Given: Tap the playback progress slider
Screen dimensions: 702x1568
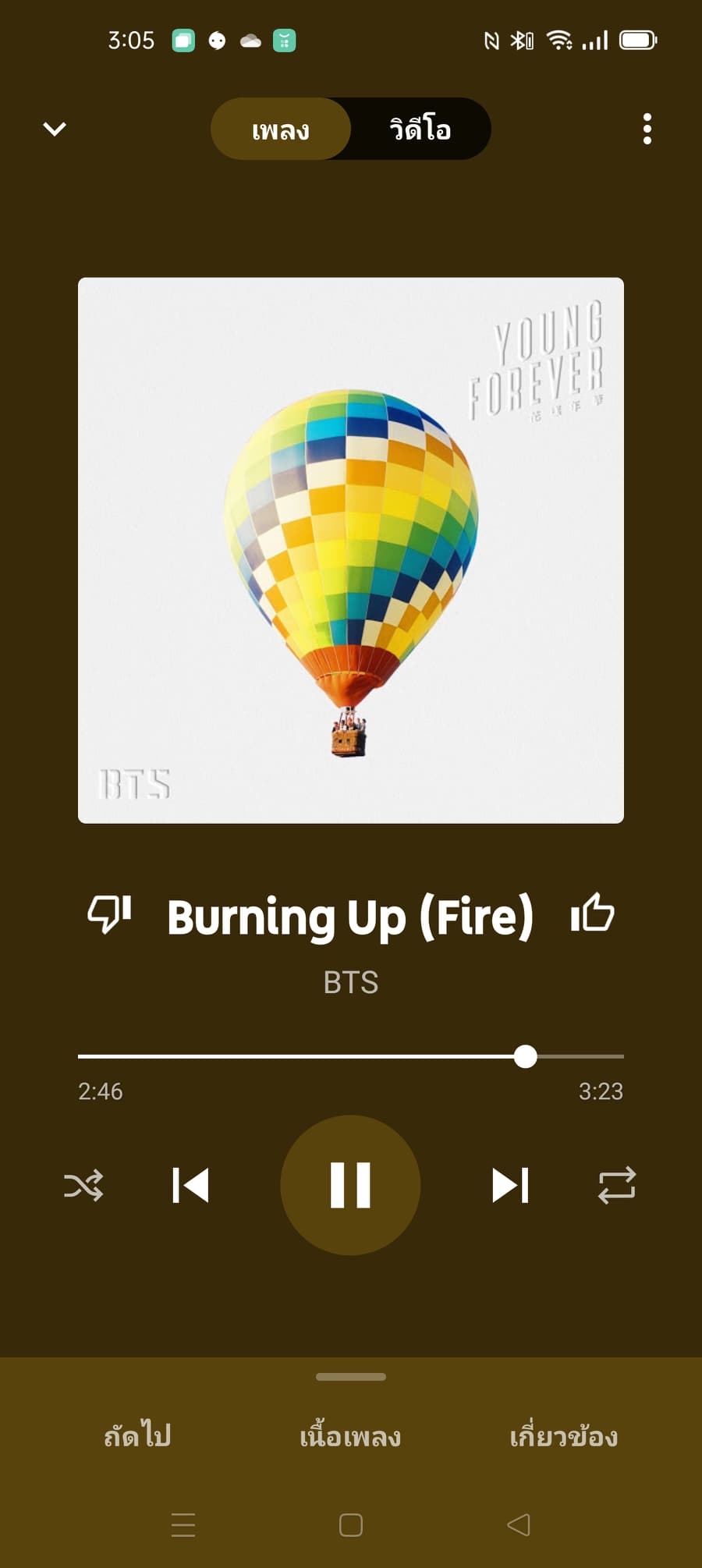Looking at the screenshot, I should 351,1056.
